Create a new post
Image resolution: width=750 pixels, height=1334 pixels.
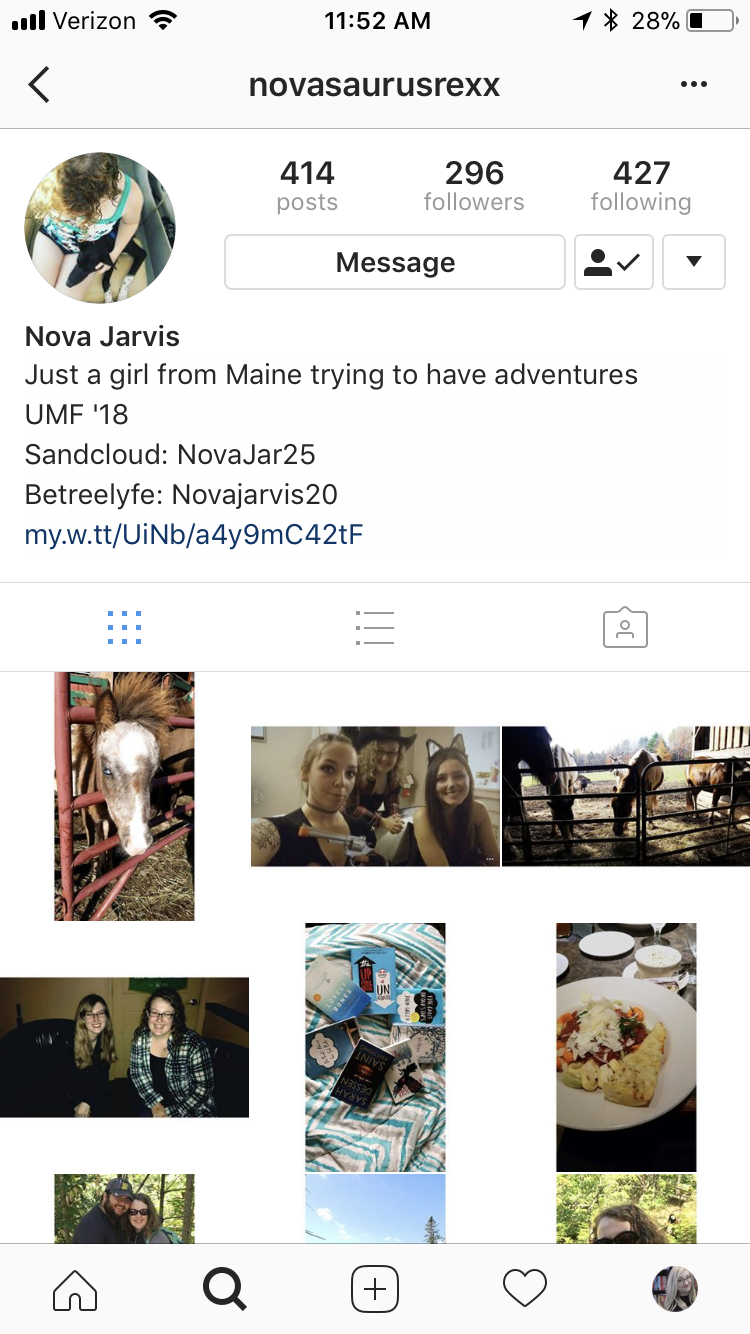pyautogui.click(x=375, y=1290)
